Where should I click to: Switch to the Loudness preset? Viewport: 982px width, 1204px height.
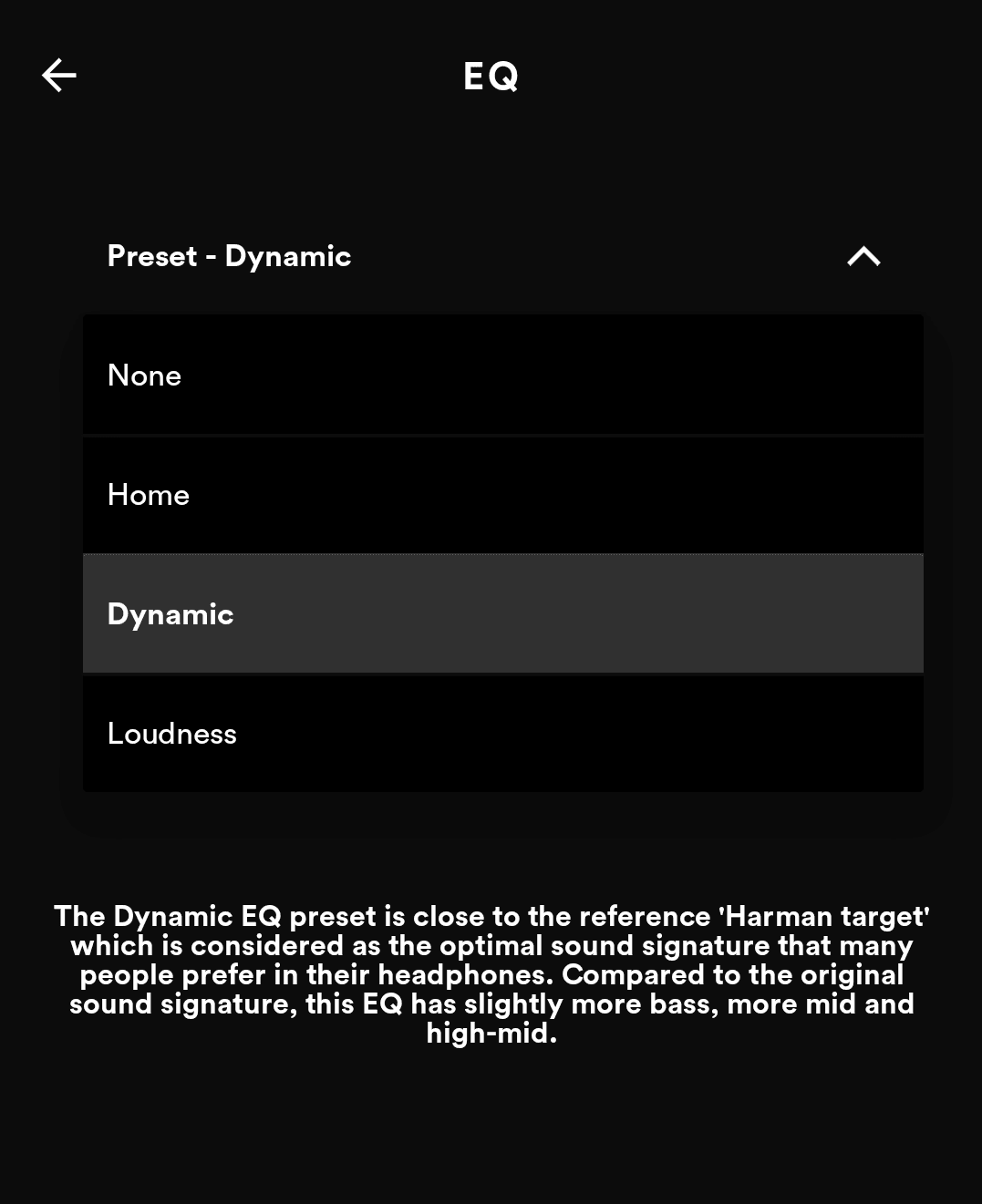click(502, 734)
